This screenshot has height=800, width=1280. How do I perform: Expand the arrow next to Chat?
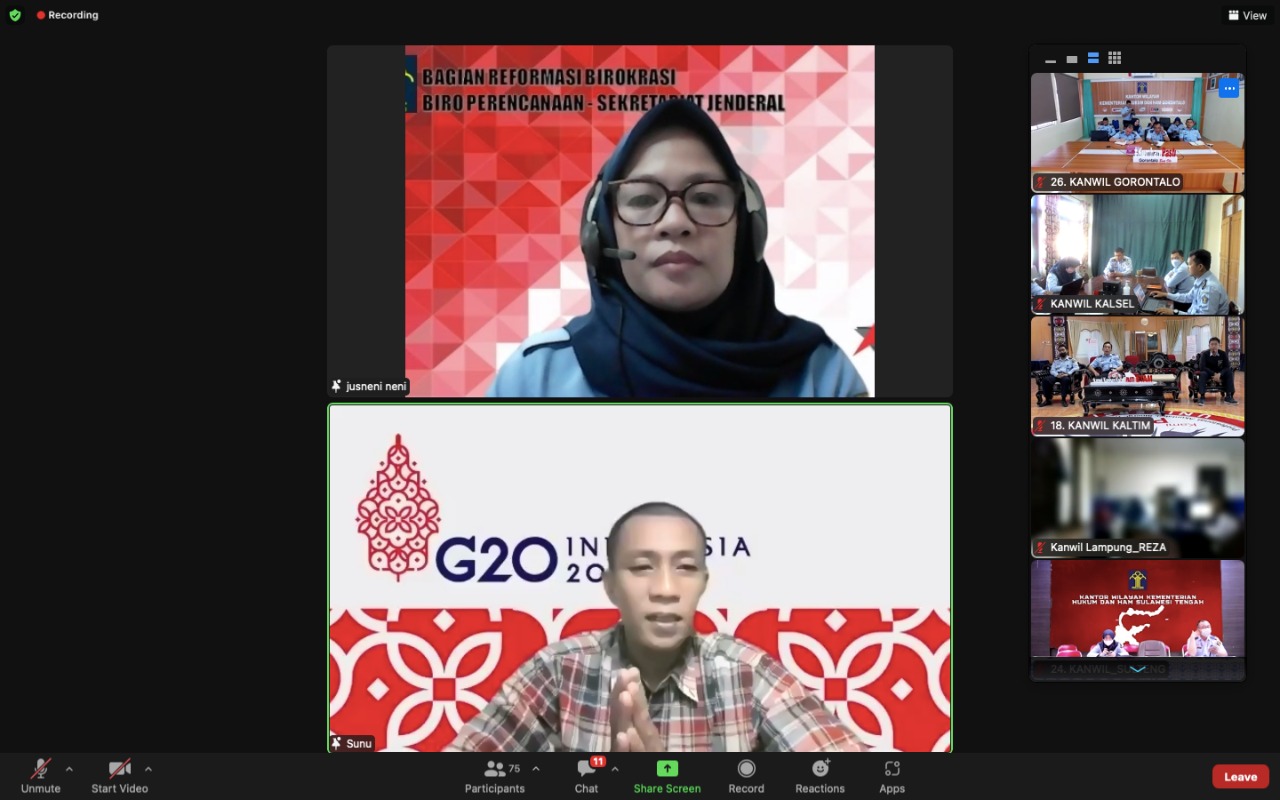[x=615, y=769]
